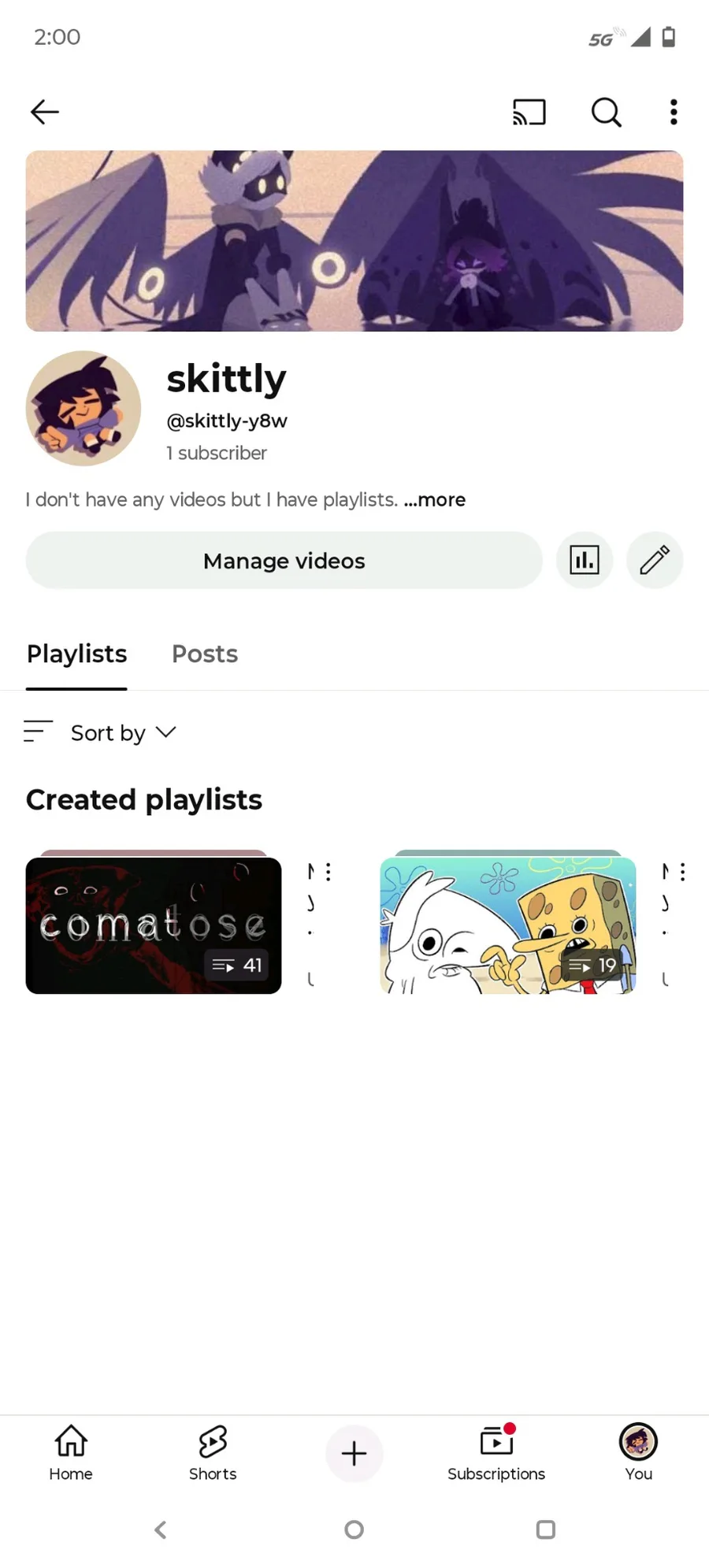Open the top overflow menu
This screenshot has width=709, height=1568.
click(x=674, y=112)
